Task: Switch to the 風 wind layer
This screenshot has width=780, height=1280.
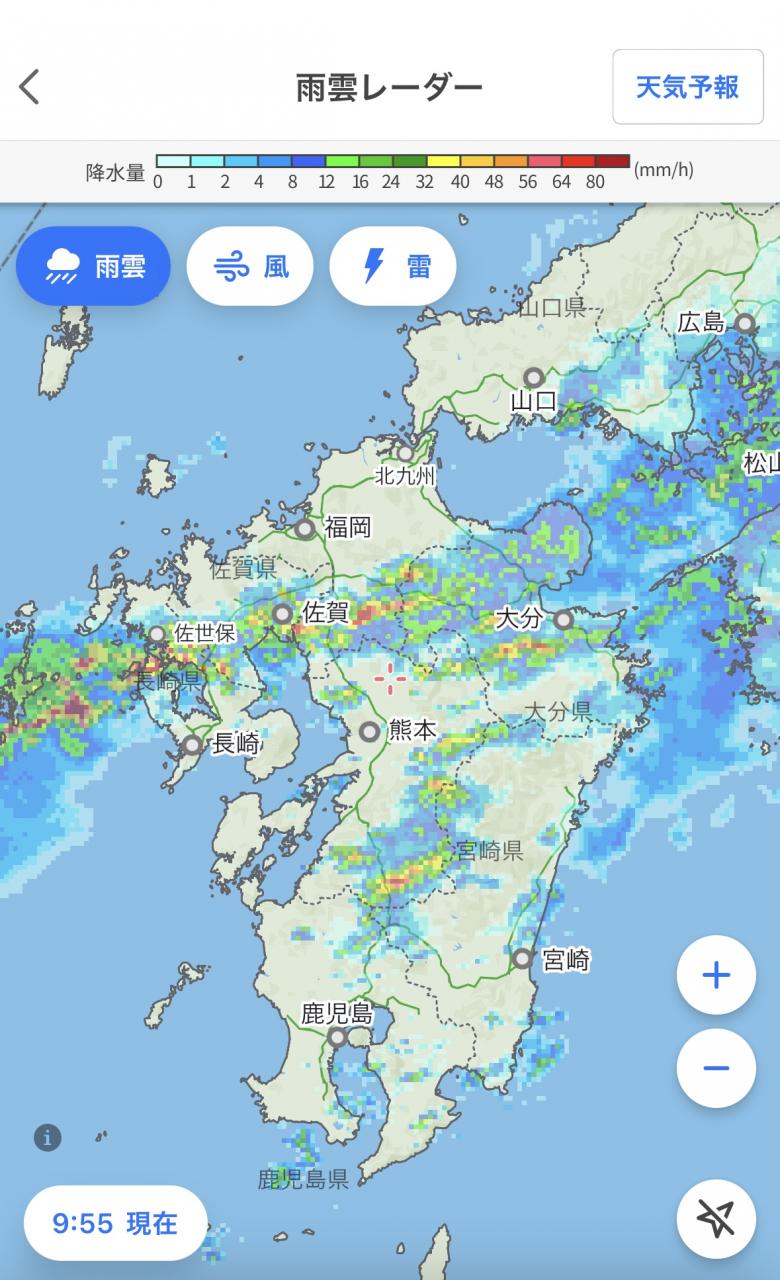Action: point(250,266)
